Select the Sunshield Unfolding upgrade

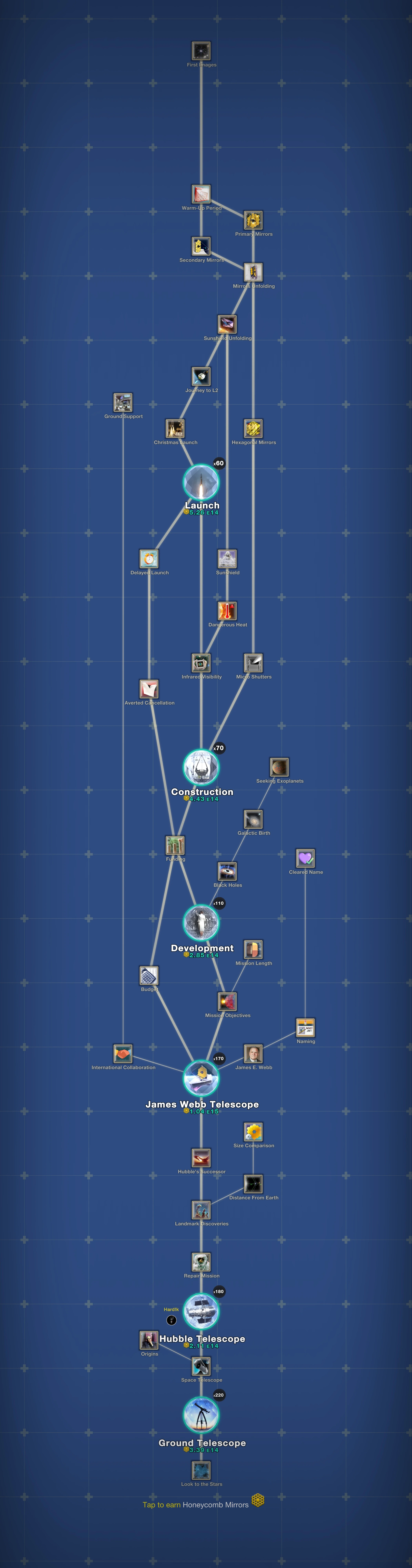227,324
